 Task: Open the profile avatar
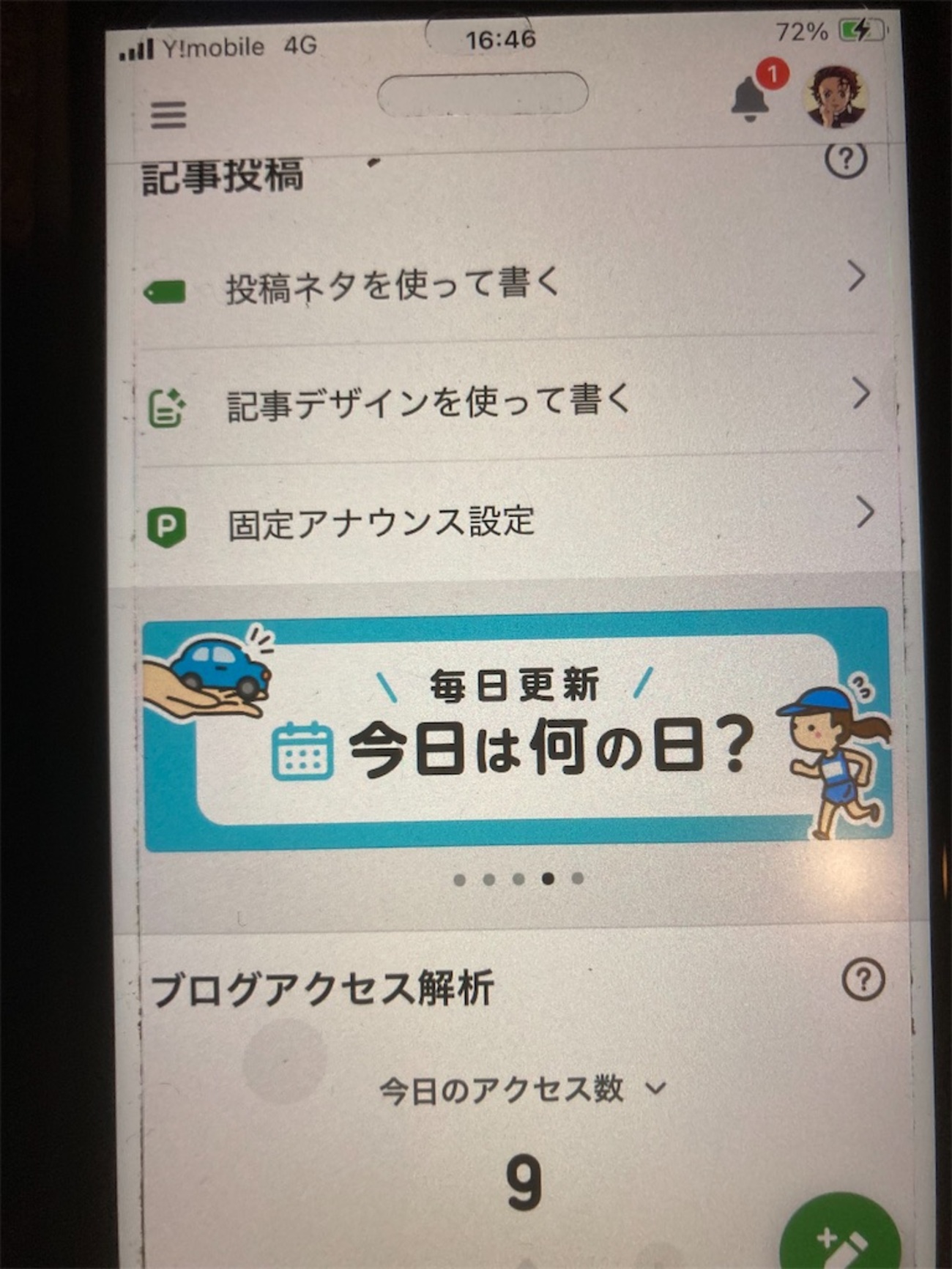tap(836, 97)
